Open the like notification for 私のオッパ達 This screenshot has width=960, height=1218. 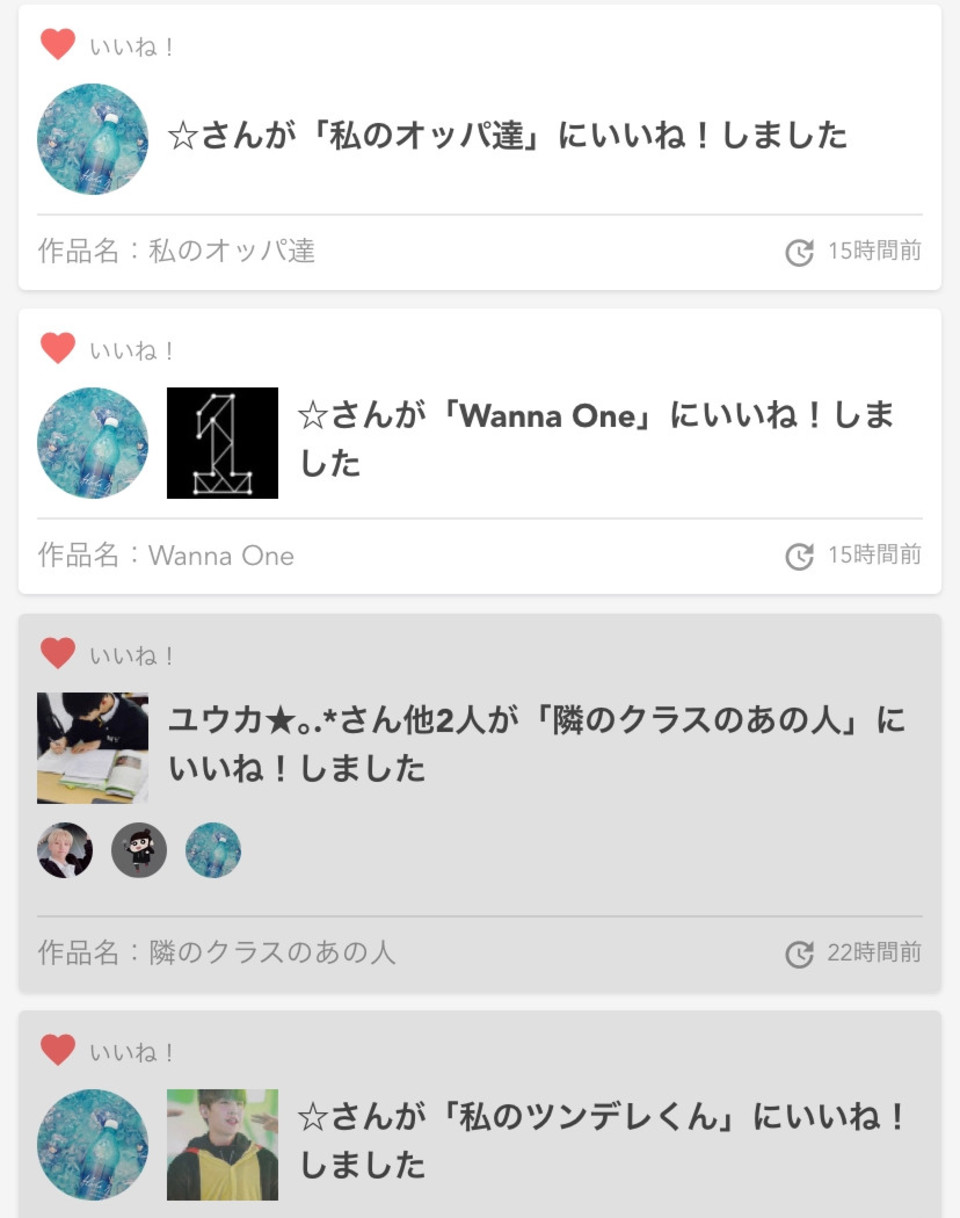pyautogui.click(x=507, y=136)
